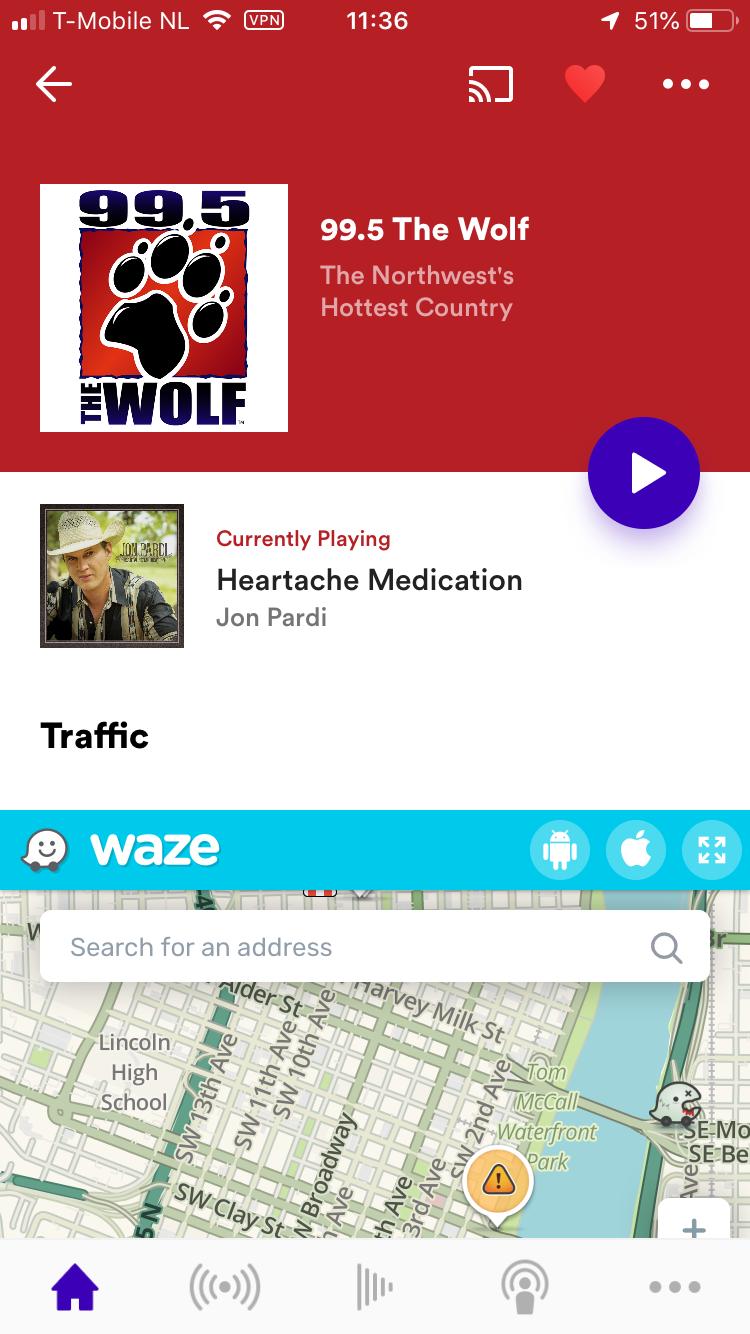Expand the Waze map to fullscreen
This screenshot has height=1334, width=750.
pyautogui.click(x=711, y=850)
